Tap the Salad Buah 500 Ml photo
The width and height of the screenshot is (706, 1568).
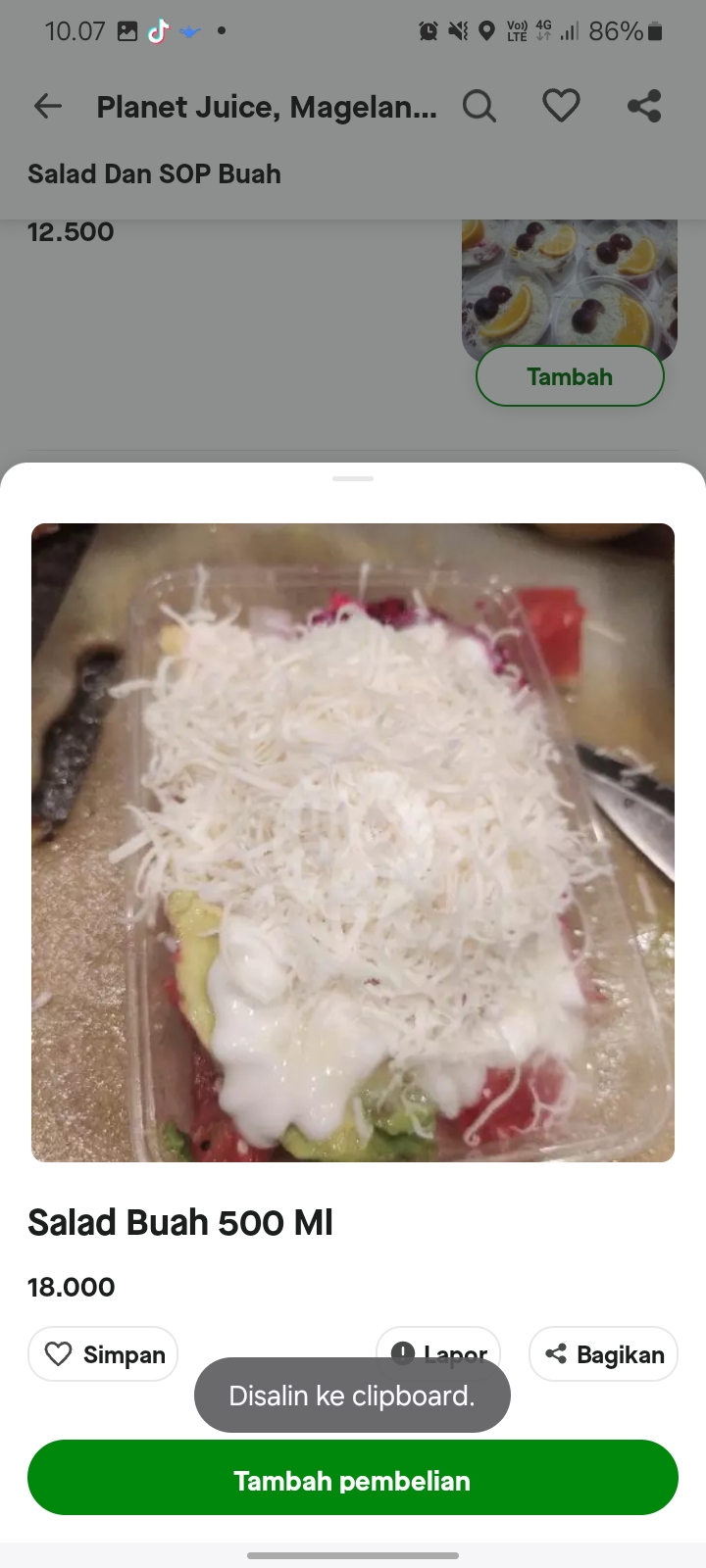[352, 841]
